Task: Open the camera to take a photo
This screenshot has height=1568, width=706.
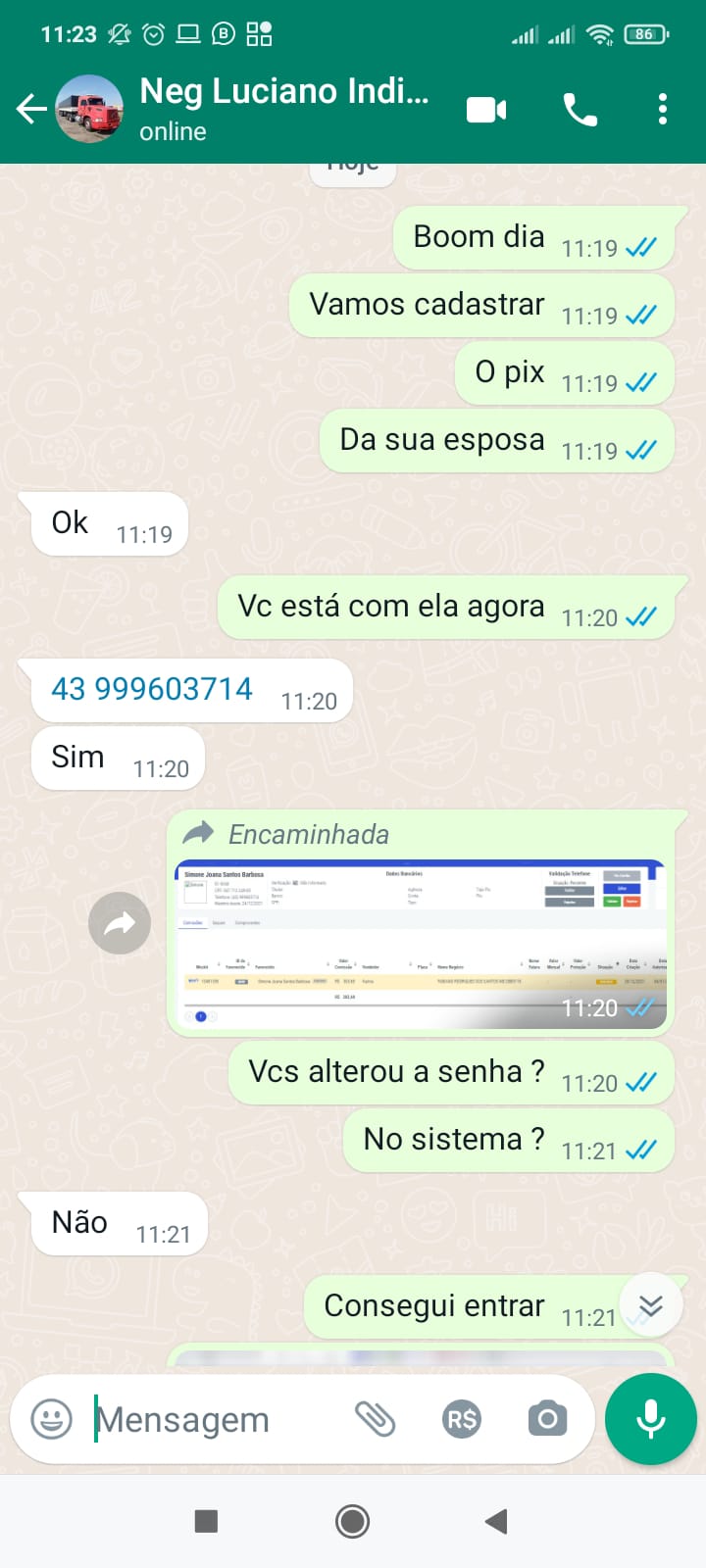Action: point(547,1418)
